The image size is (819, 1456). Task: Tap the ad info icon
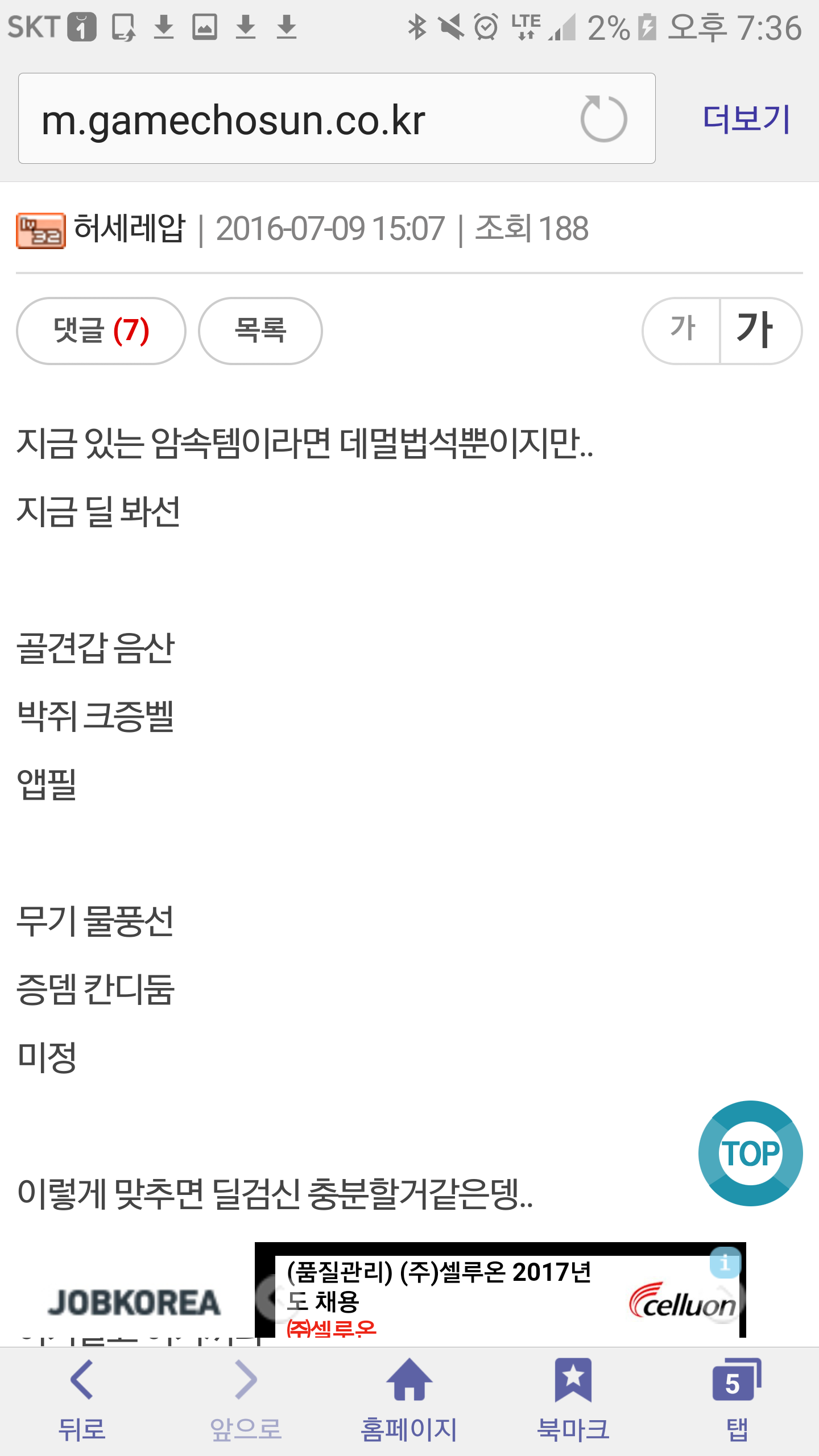click(725, 1263)
